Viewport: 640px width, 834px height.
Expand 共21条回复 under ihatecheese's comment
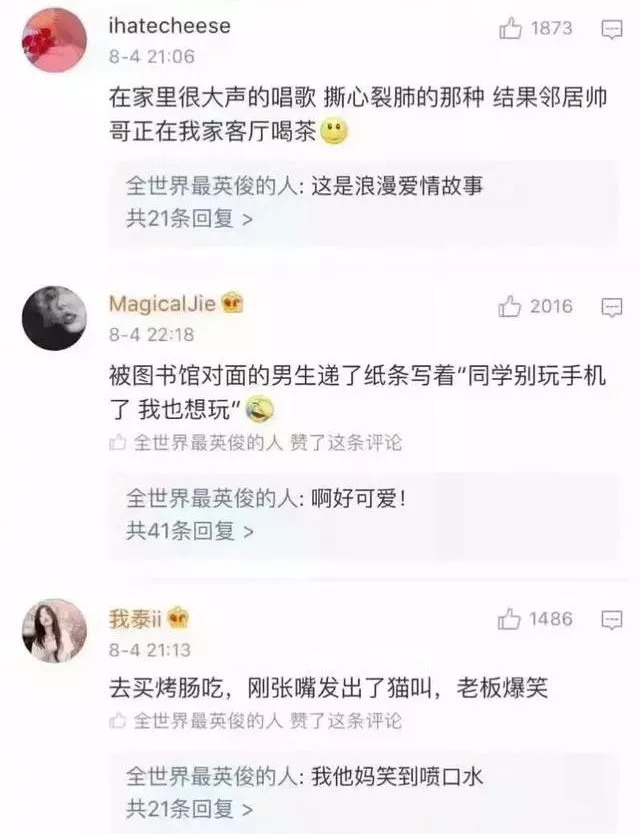[188, 218]
